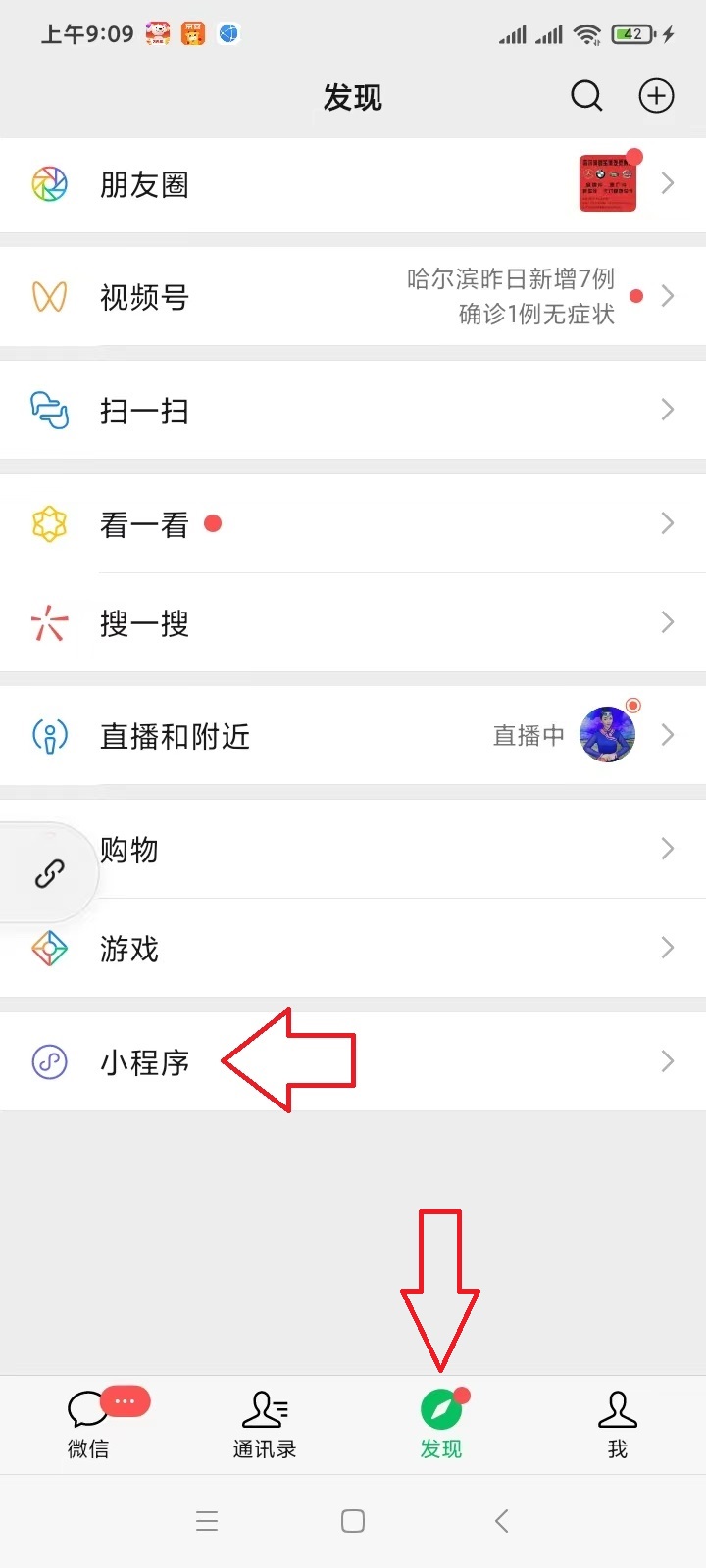The image size is (706, 1568).
Task: Expand the 视频号 row chevron
Action: point(668,297)
